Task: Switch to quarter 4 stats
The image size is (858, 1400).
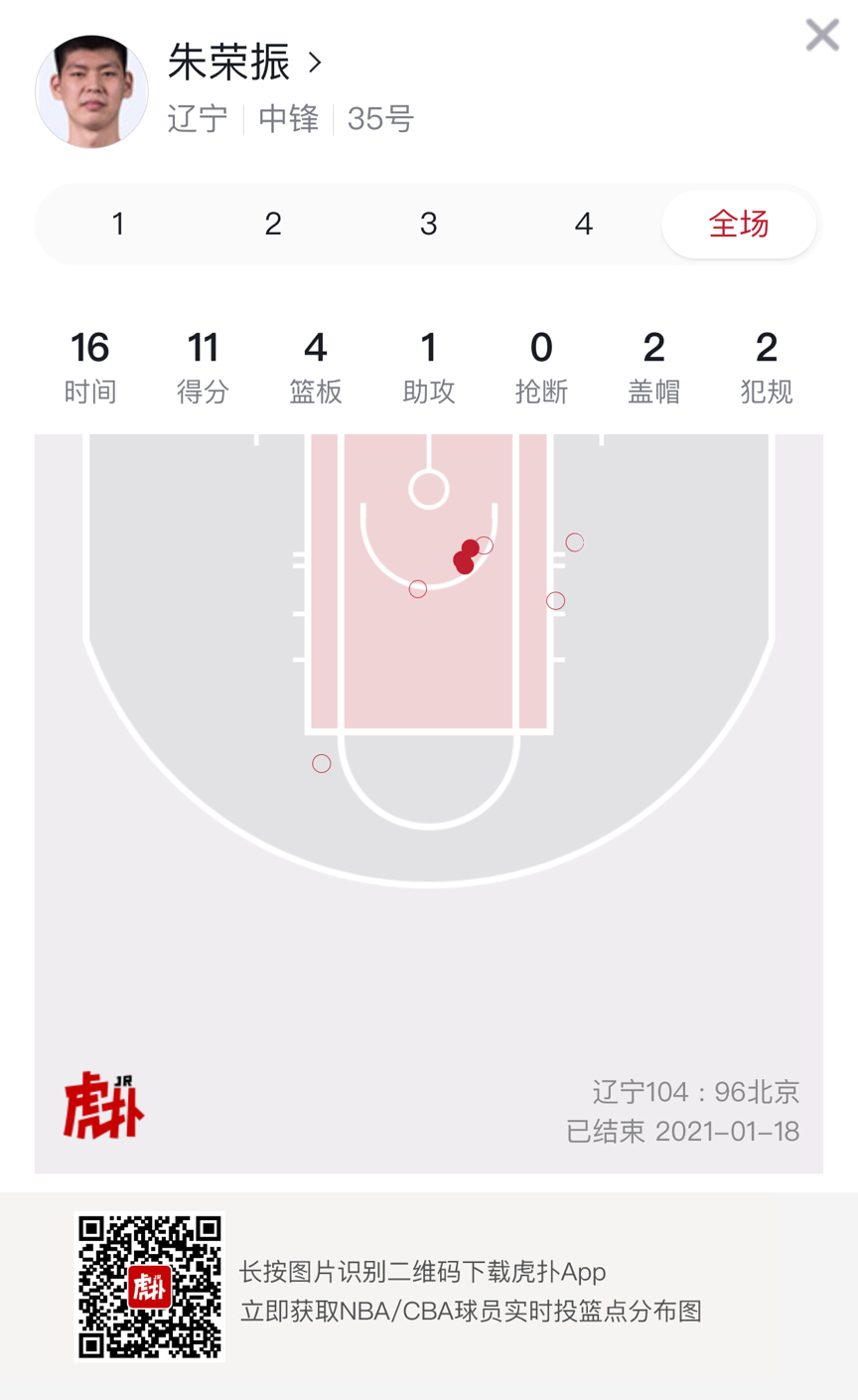Action: click(x=583, y=224)
